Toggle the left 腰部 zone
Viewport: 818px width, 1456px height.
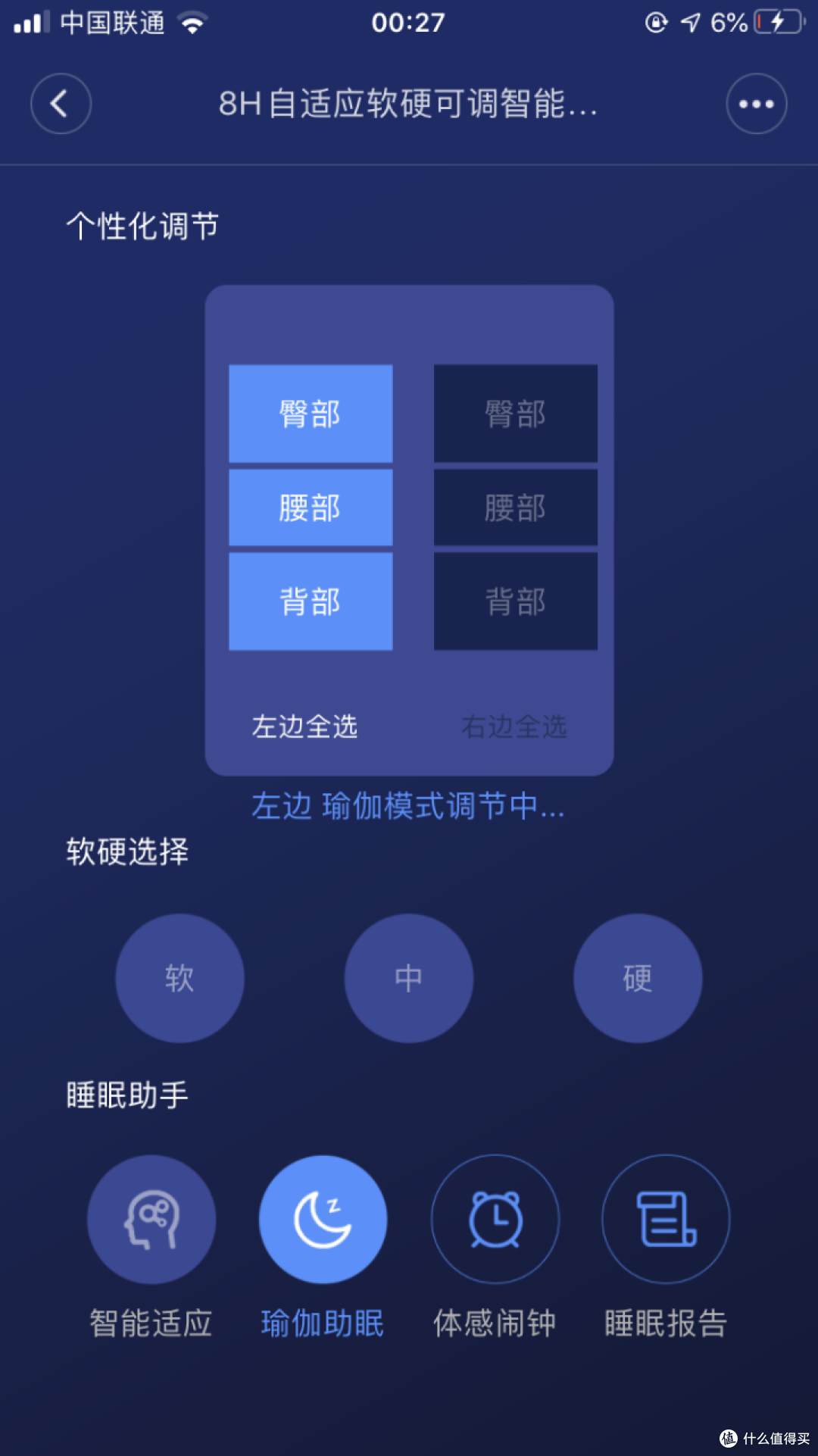point(311,508)
